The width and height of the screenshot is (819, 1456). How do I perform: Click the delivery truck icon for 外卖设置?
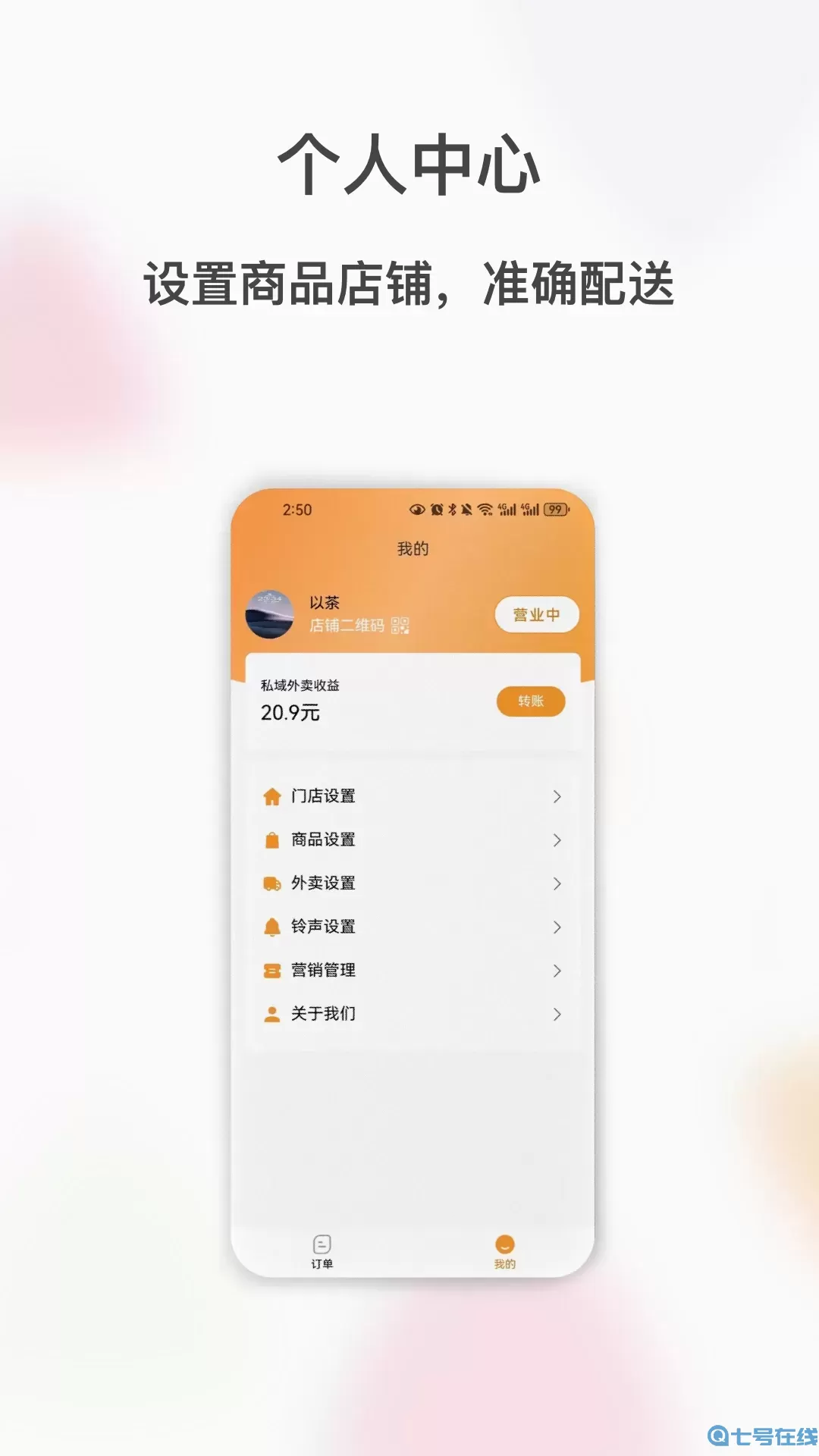coord(272,883)
